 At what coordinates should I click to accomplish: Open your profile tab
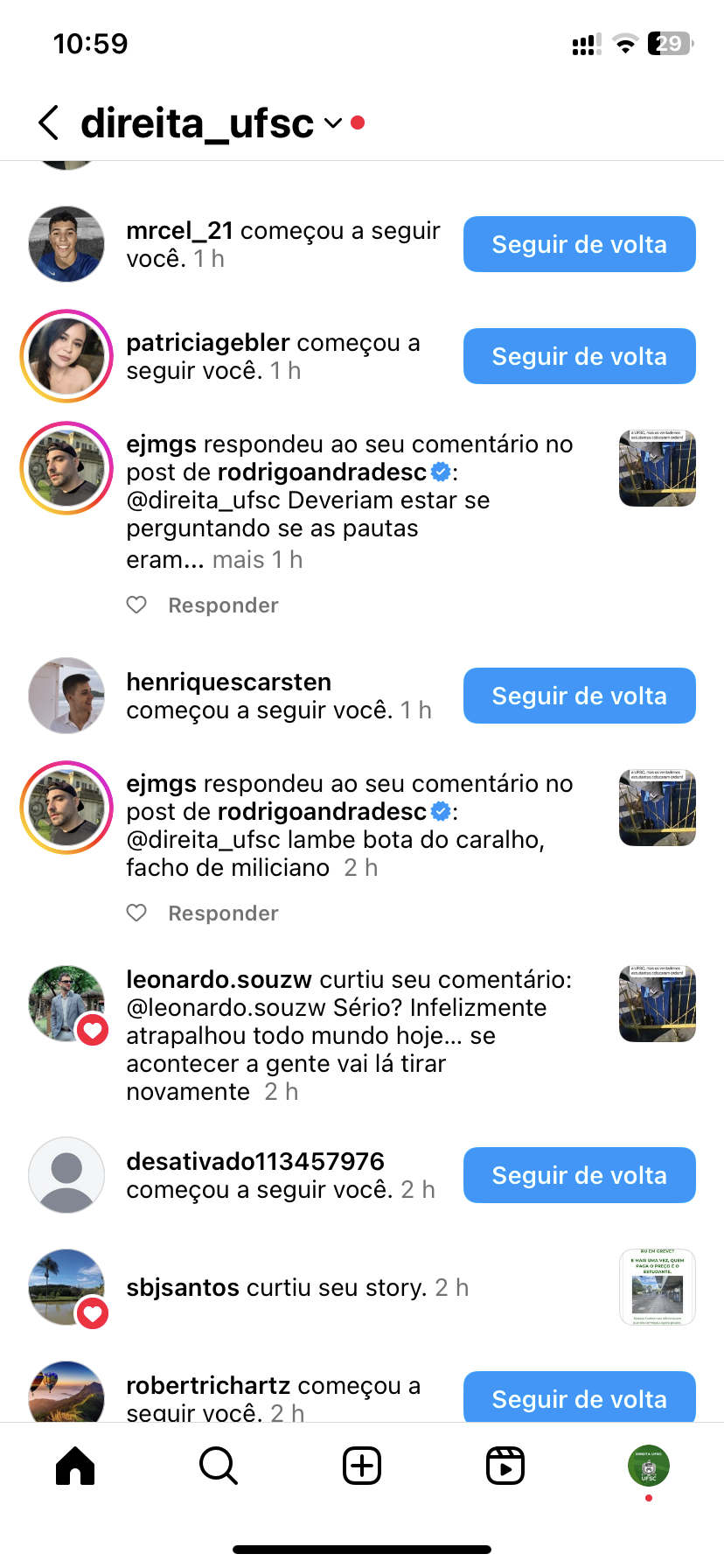(x=648, y=1466)
